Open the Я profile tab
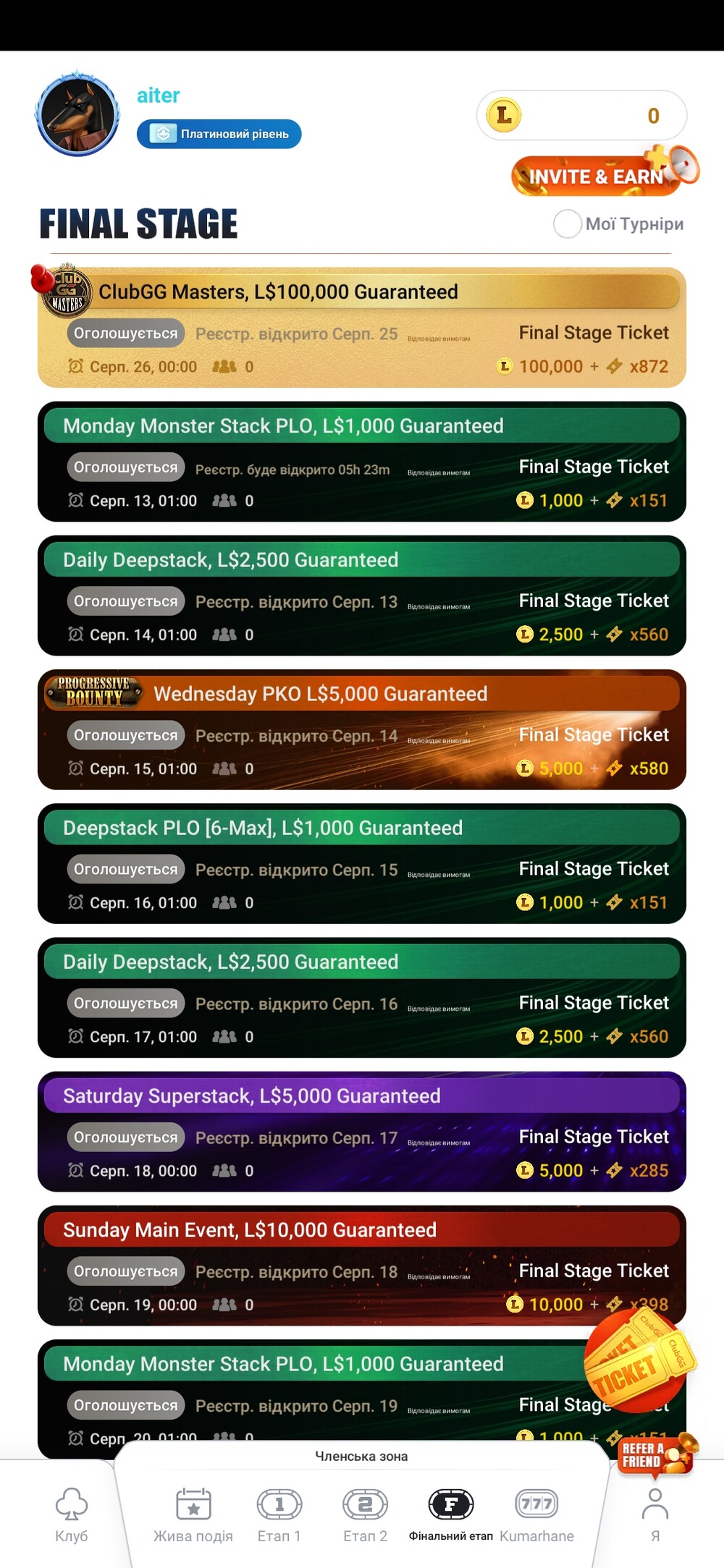The image size is (724, 1568). (x=655, y=1514)
